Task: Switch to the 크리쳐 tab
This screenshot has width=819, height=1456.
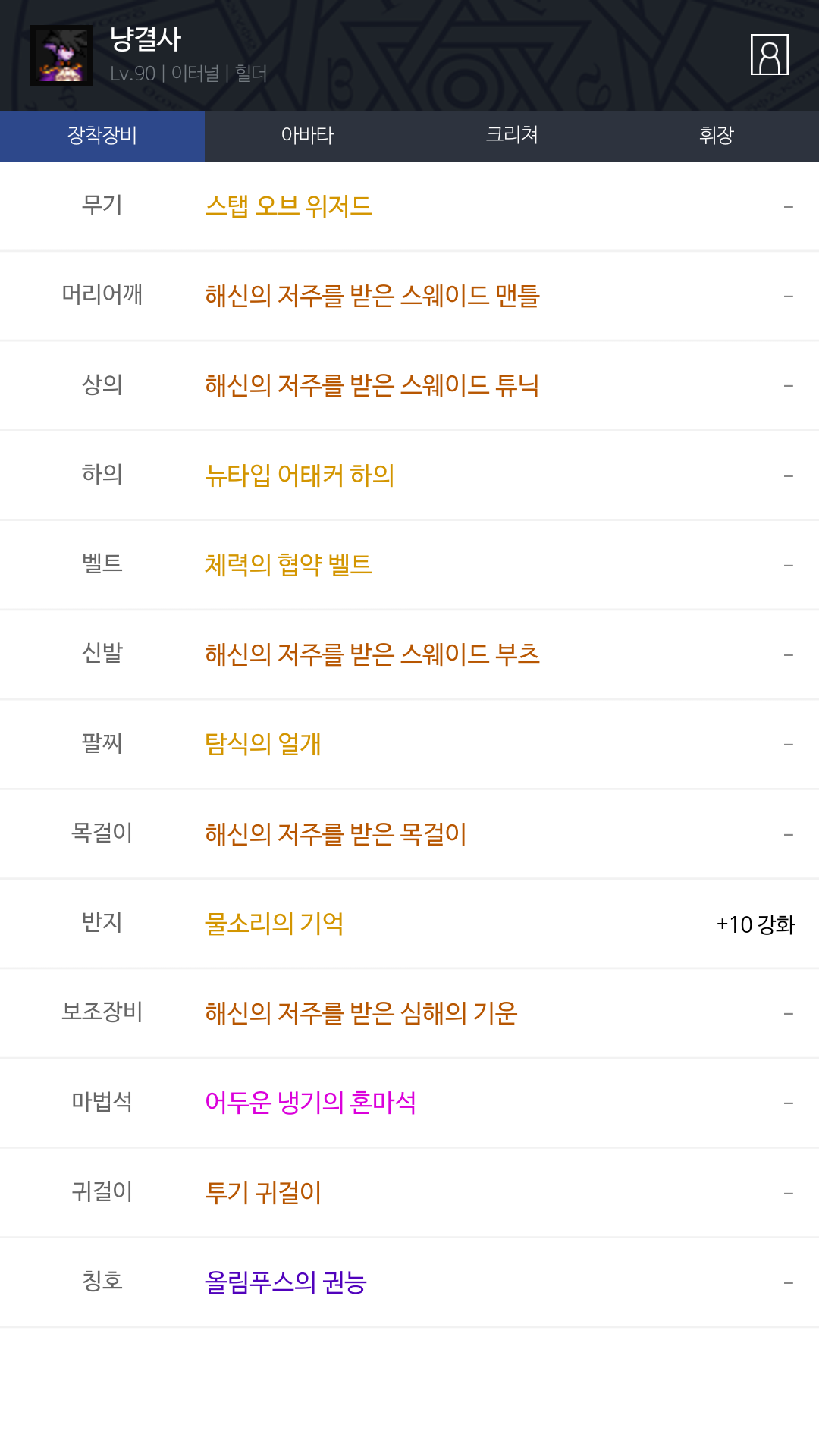Action: point(512,136)
